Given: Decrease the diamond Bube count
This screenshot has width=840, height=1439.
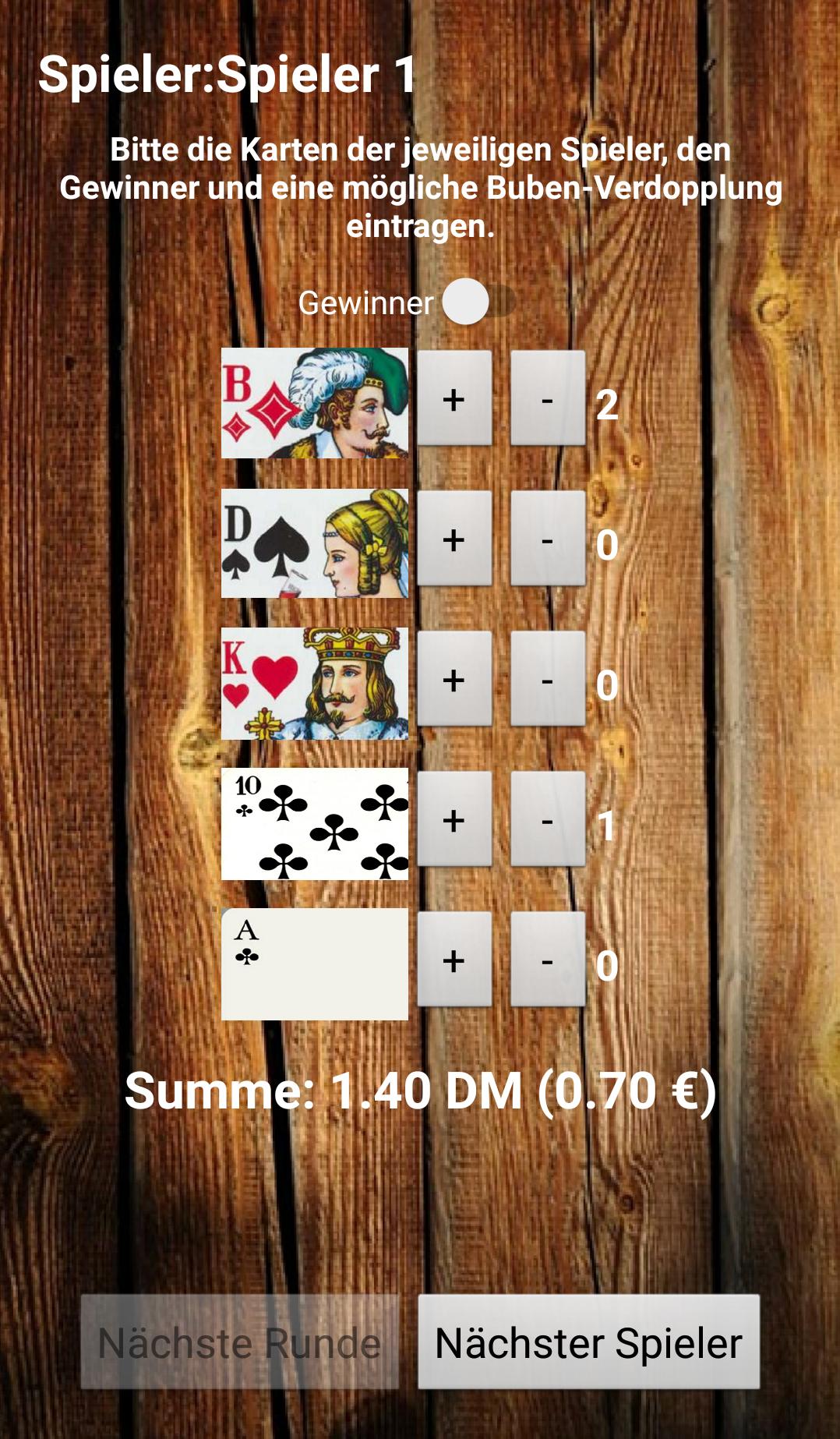Looking at the screenshot, I should coord(547,398).
